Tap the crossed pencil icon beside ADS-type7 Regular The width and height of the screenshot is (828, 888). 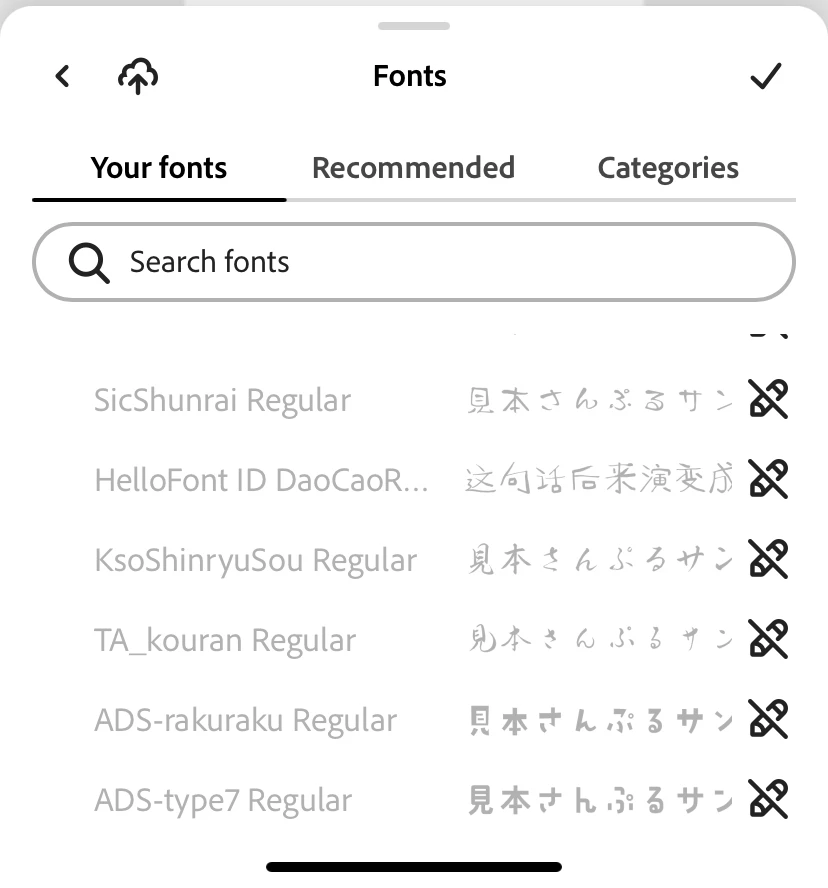tap(768, 800)
